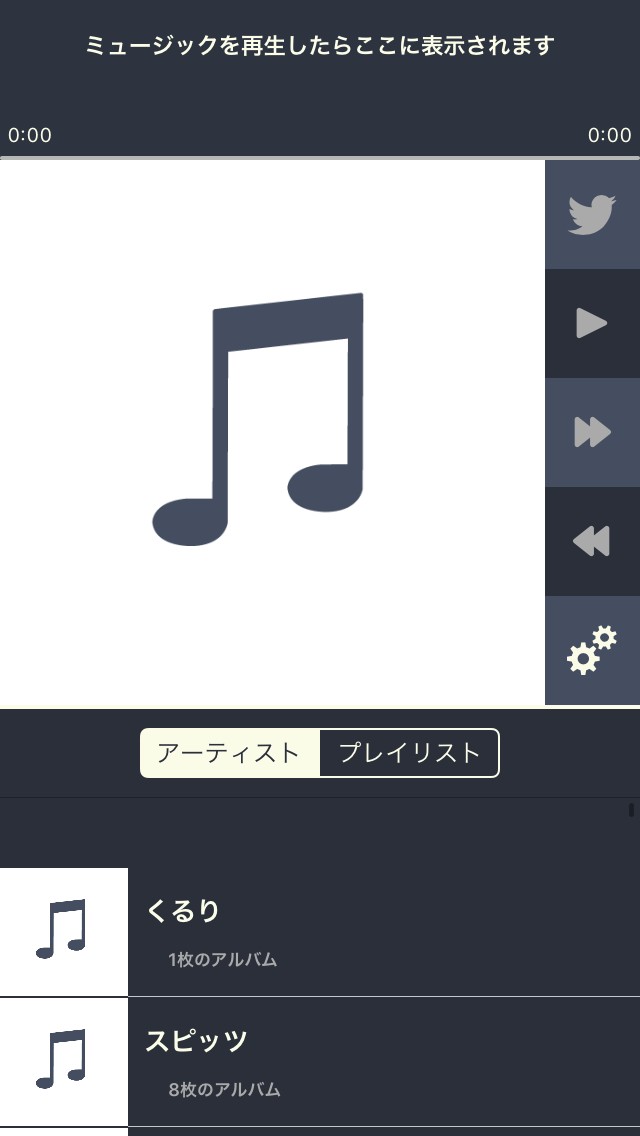Share the track via the Twitter bird icon
The width and height of the screenshot is (640, 1136).
click(592, 214)
